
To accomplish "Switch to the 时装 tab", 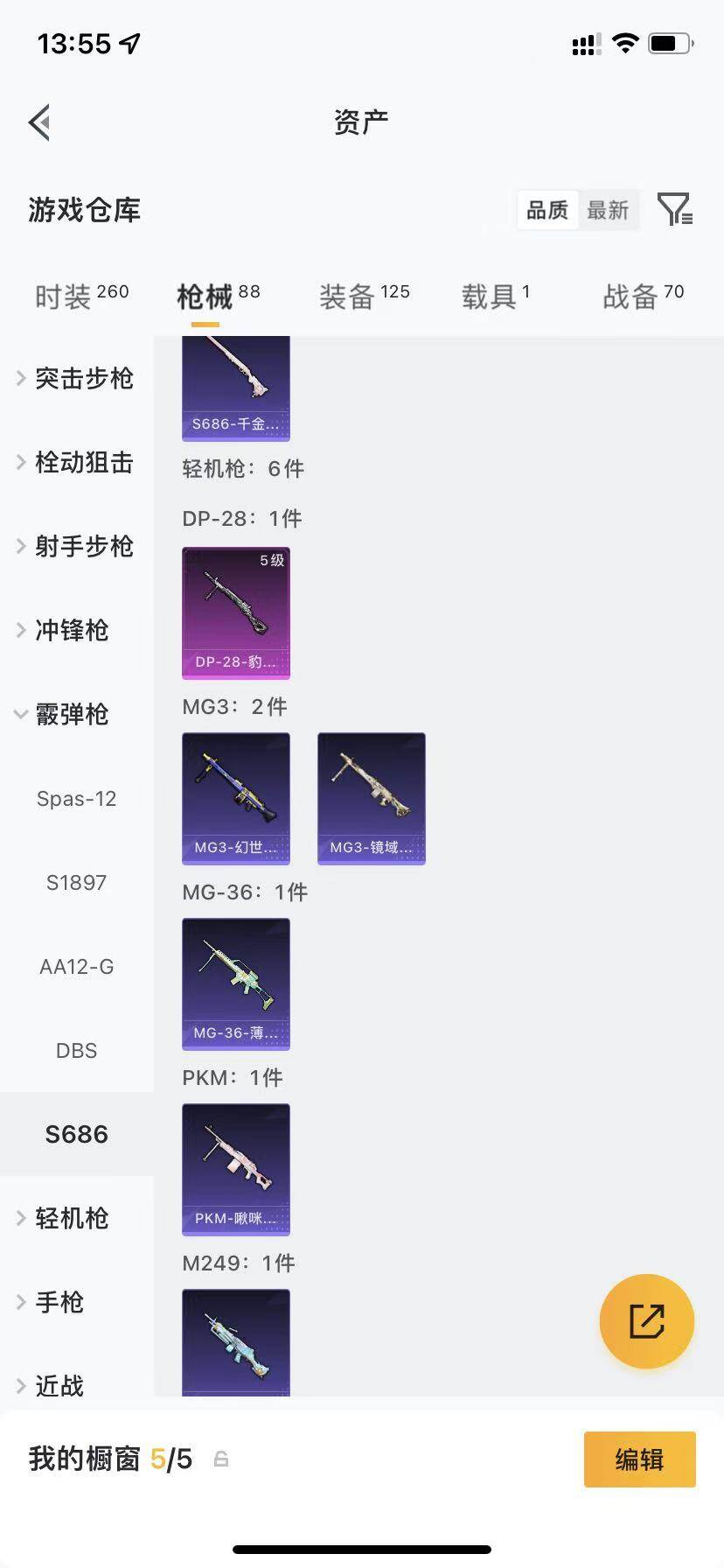I will pyautogui.click(x=81, y=296).
